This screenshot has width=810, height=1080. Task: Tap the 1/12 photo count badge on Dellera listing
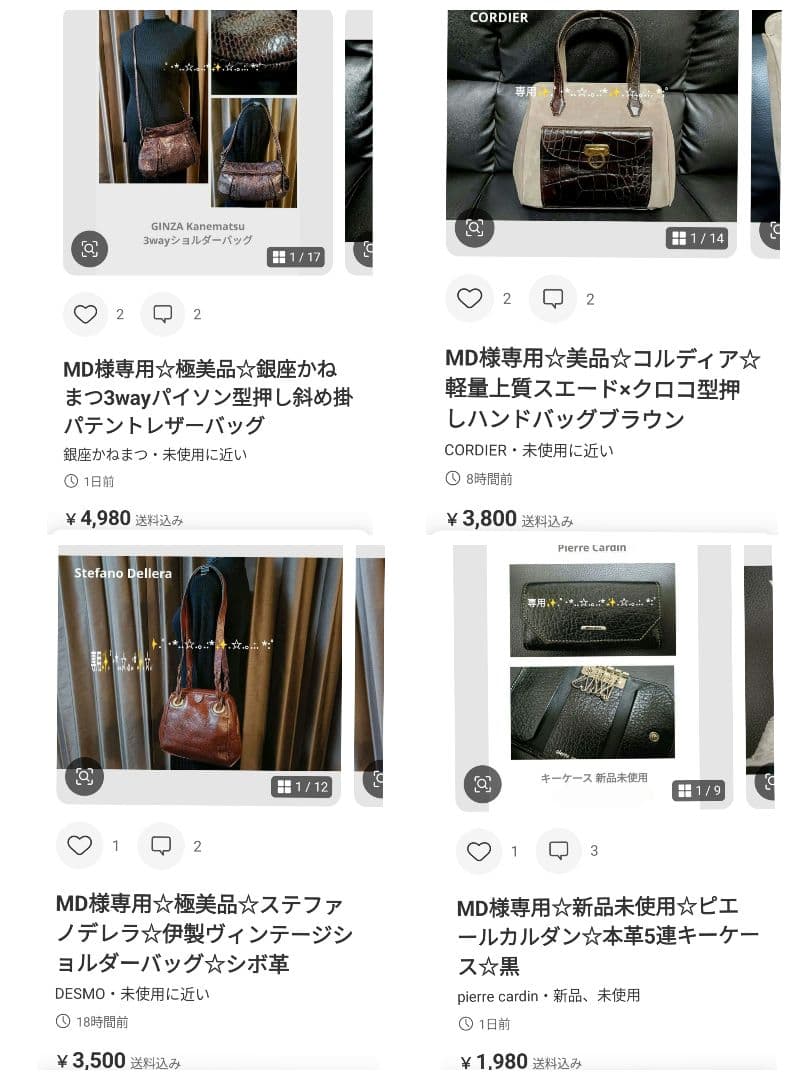click(x=303, y=787)
